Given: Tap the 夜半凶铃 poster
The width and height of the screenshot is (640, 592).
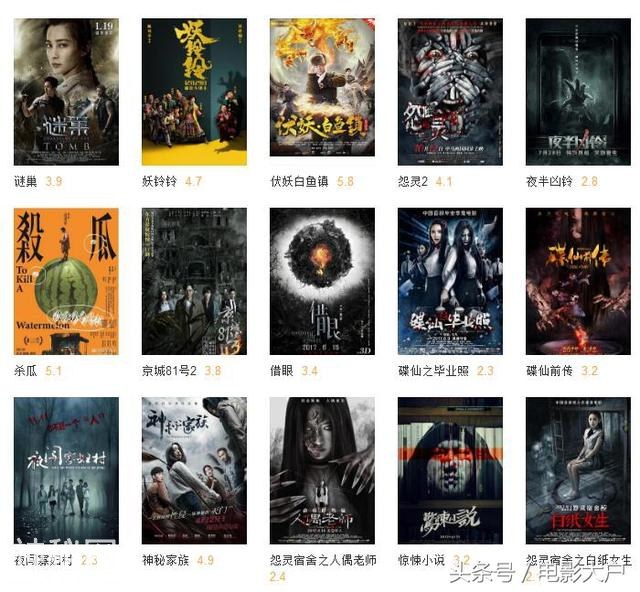Looking at the screenshot, I should [x=578, y=92].
